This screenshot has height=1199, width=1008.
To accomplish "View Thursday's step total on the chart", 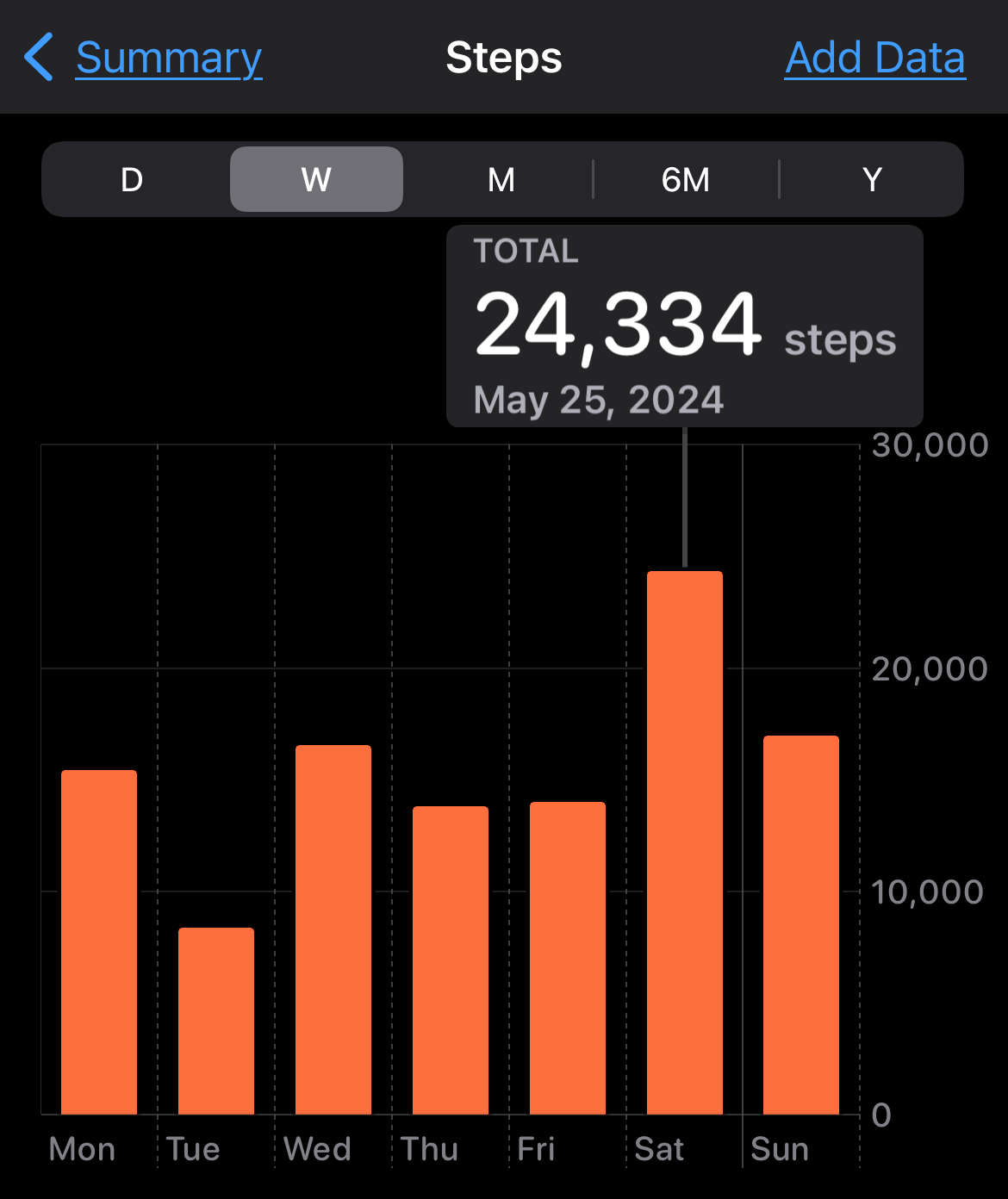I will [451, 960].
